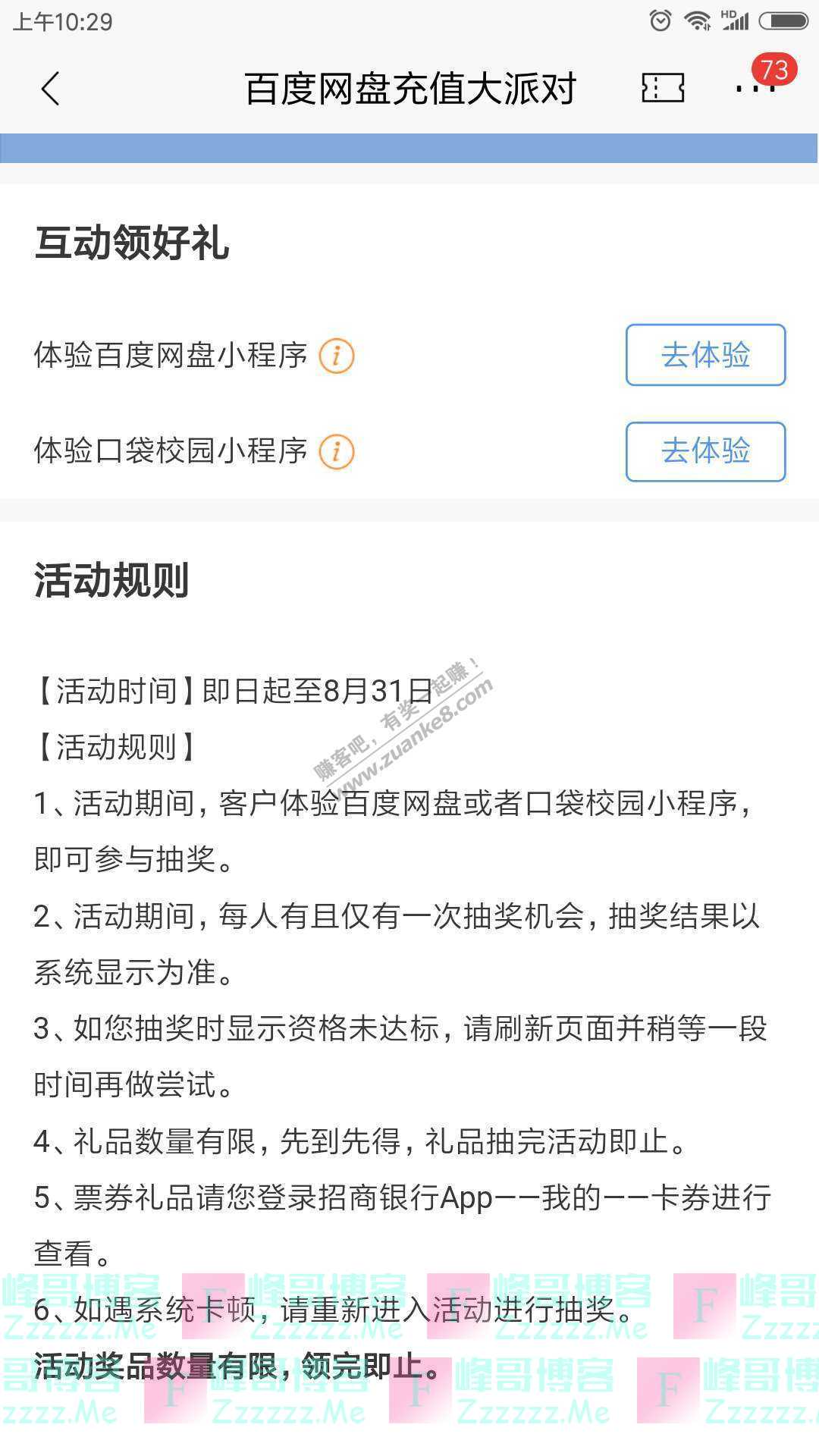Tap the back arrow to leave the activity page
819x1456 pixels.
click(x=50, y=88)
